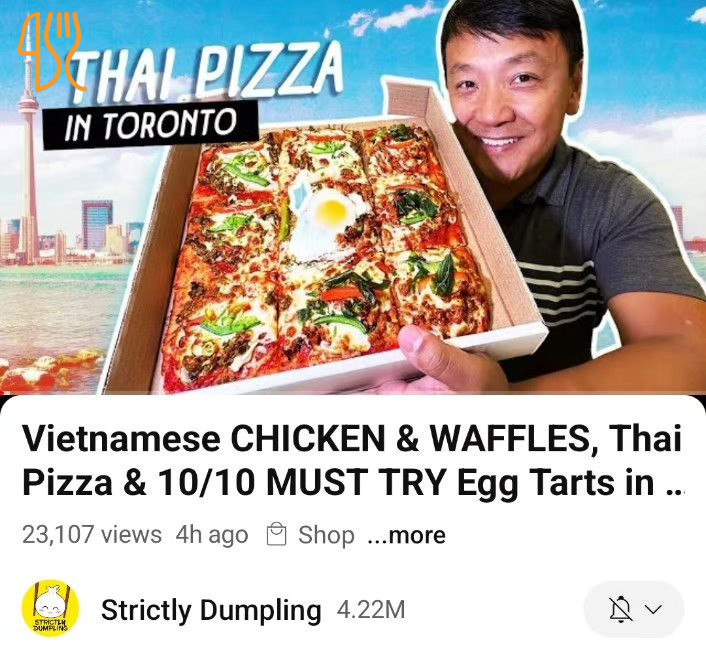Viewport: 706px width, 659px height.
Task: Open Strictly Dumpling channel avatar
Action: click(x=50, y=609)
